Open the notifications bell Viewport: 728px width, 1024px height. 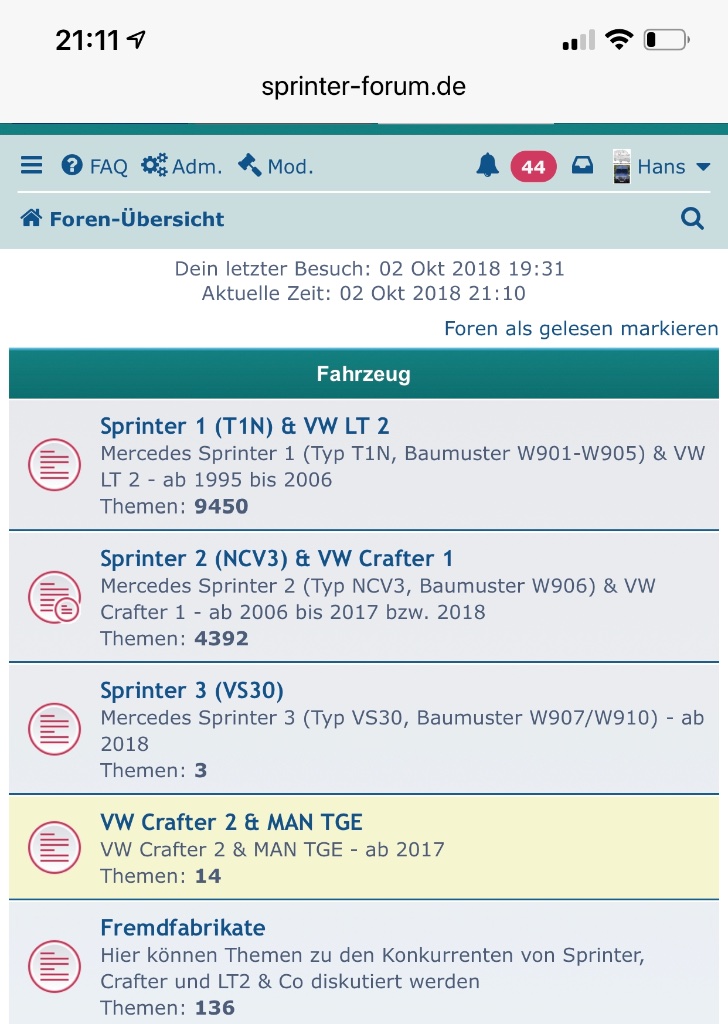point(487,166)
